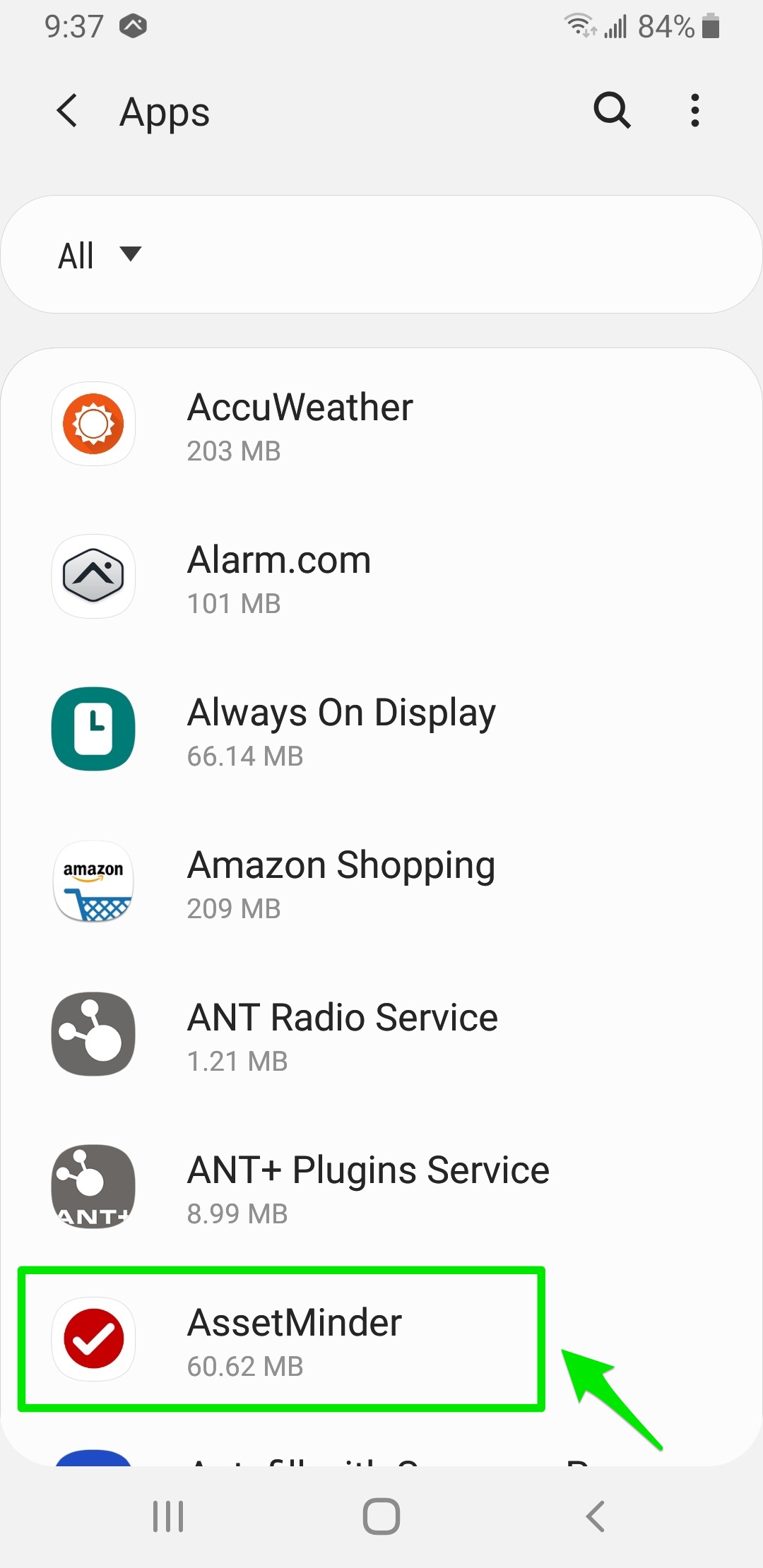
Task: Open ANT+ Plugins Service details
Action: [381, 1187]
